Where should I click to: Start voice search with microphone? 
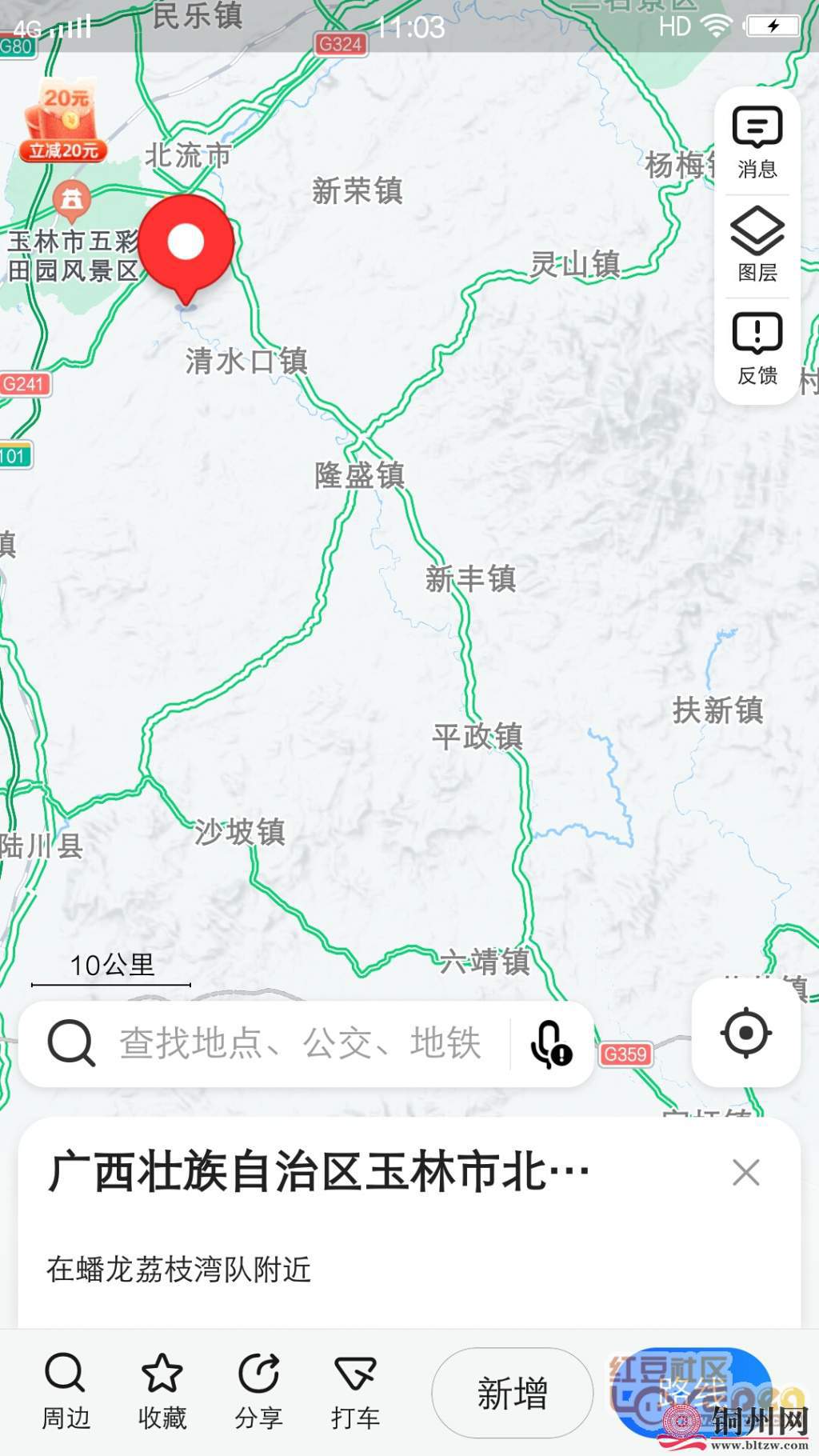551,1044
